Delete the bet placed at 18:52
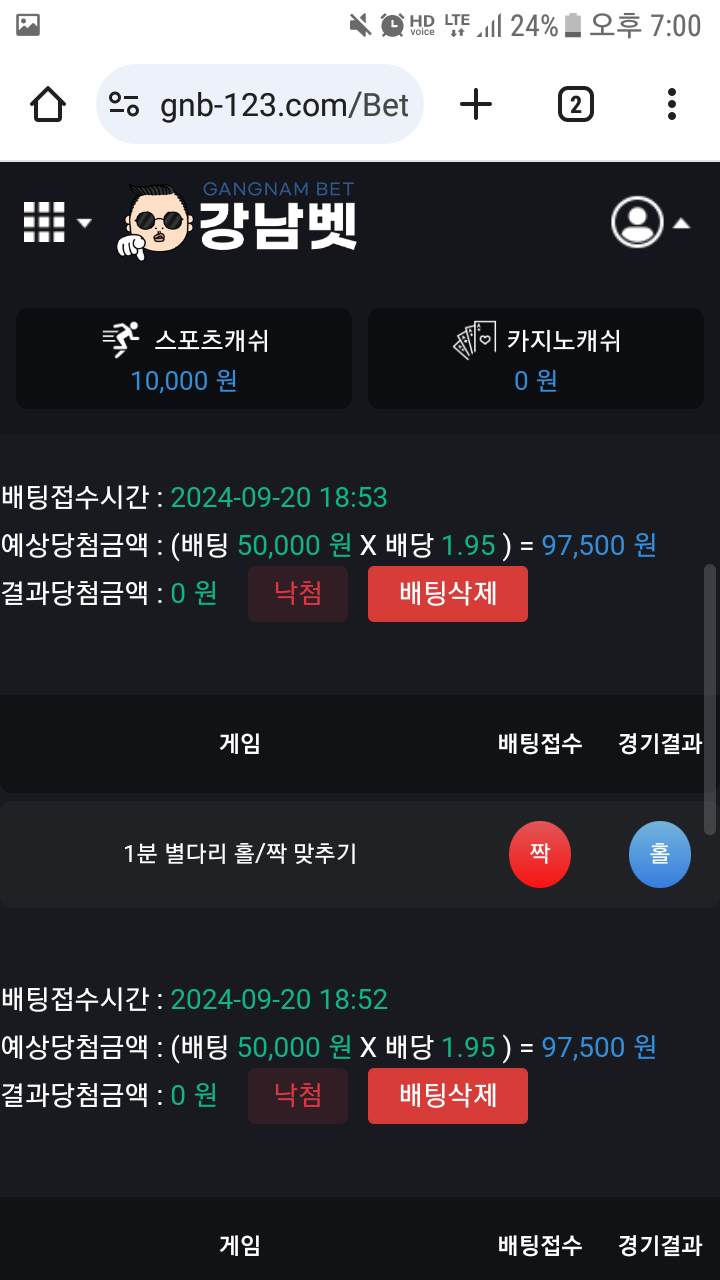Screen dimensions: 720x1280 point(448,1095)
